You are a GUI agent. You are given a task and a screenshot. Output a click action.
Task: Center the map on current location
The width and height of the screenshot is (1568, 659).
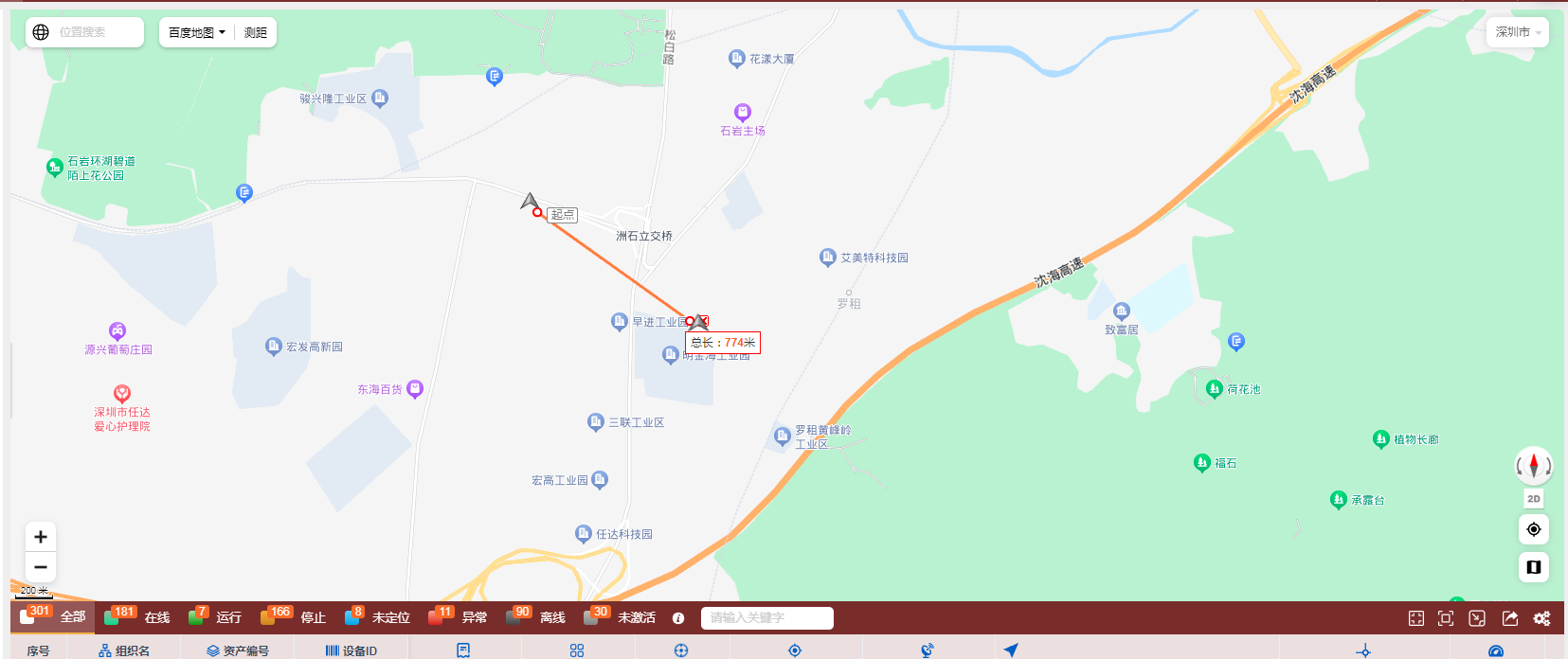(1533, 529)
